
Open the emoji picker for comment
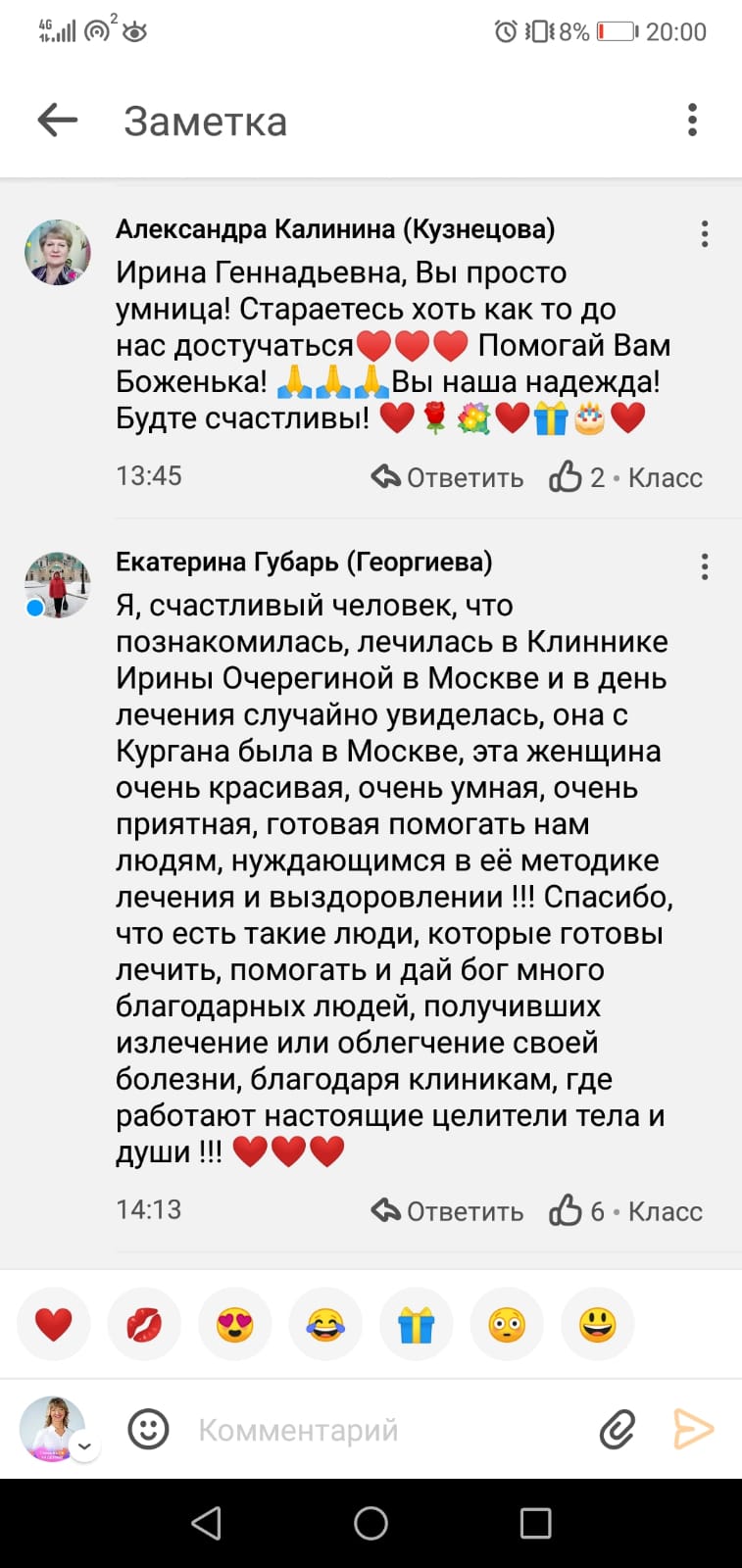pyautogui.click(x=149, y=1430)
